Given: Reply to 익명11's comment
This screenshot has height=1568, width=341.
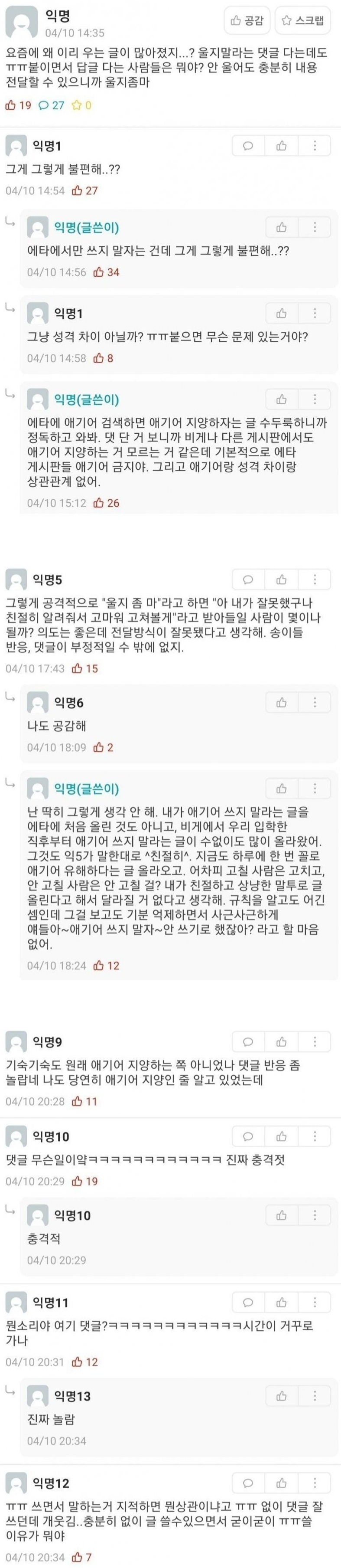Looking at the screenshot, I should (x=248, y=1303).
